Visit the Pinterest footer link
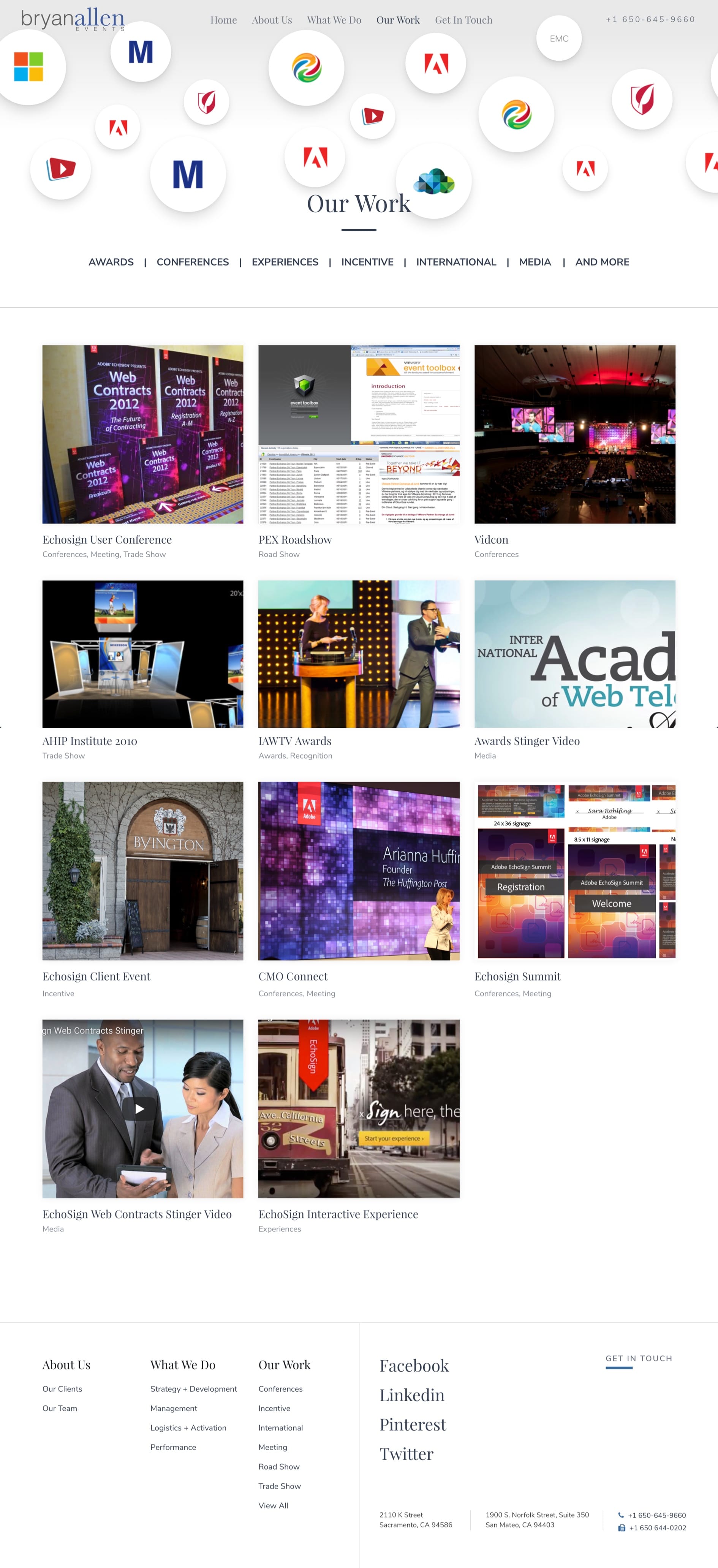This screenshot has width=718, height=1568. pyautogui.click(x=413, y=1424)
